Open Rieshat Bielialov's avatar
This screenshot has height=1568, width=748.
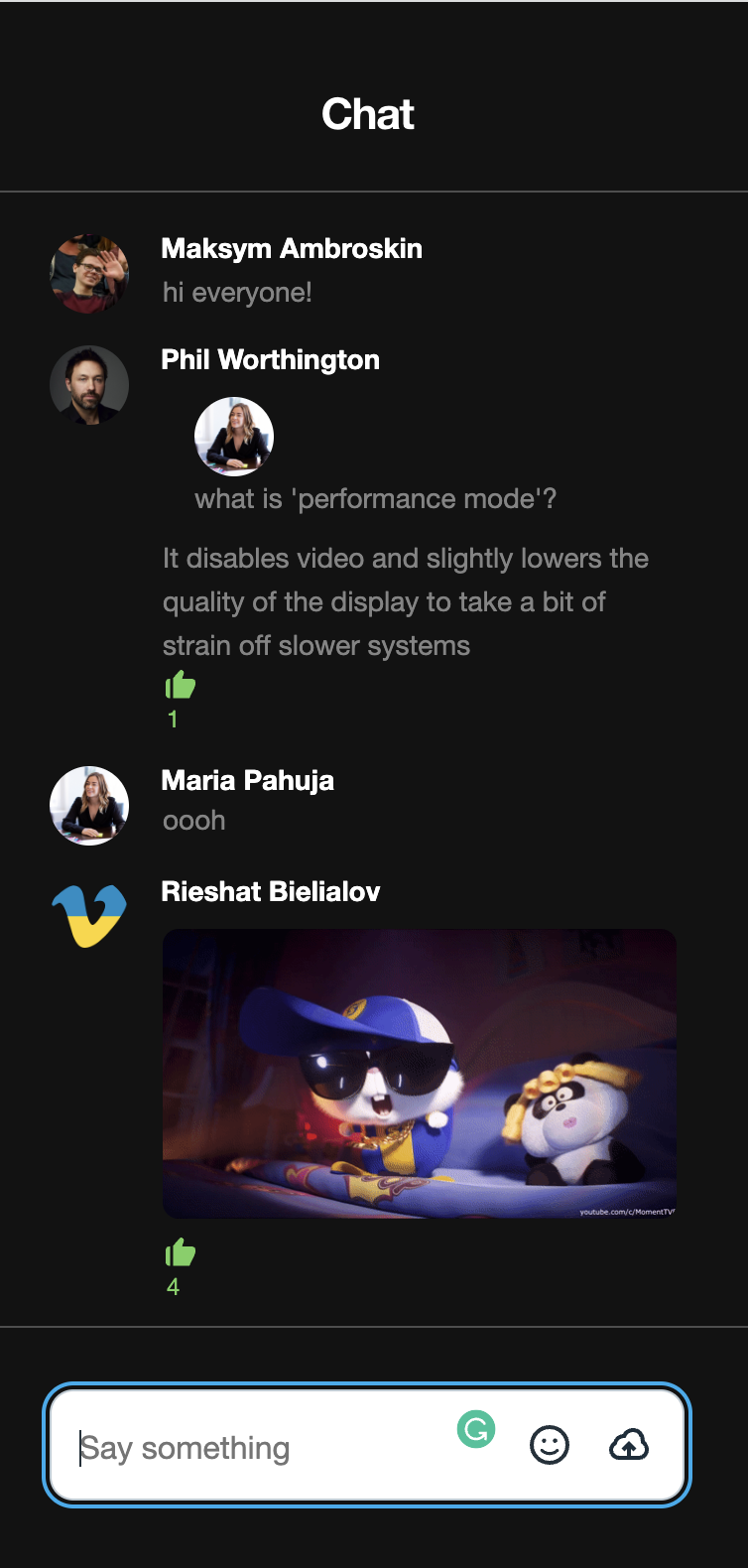pos(89,915)
